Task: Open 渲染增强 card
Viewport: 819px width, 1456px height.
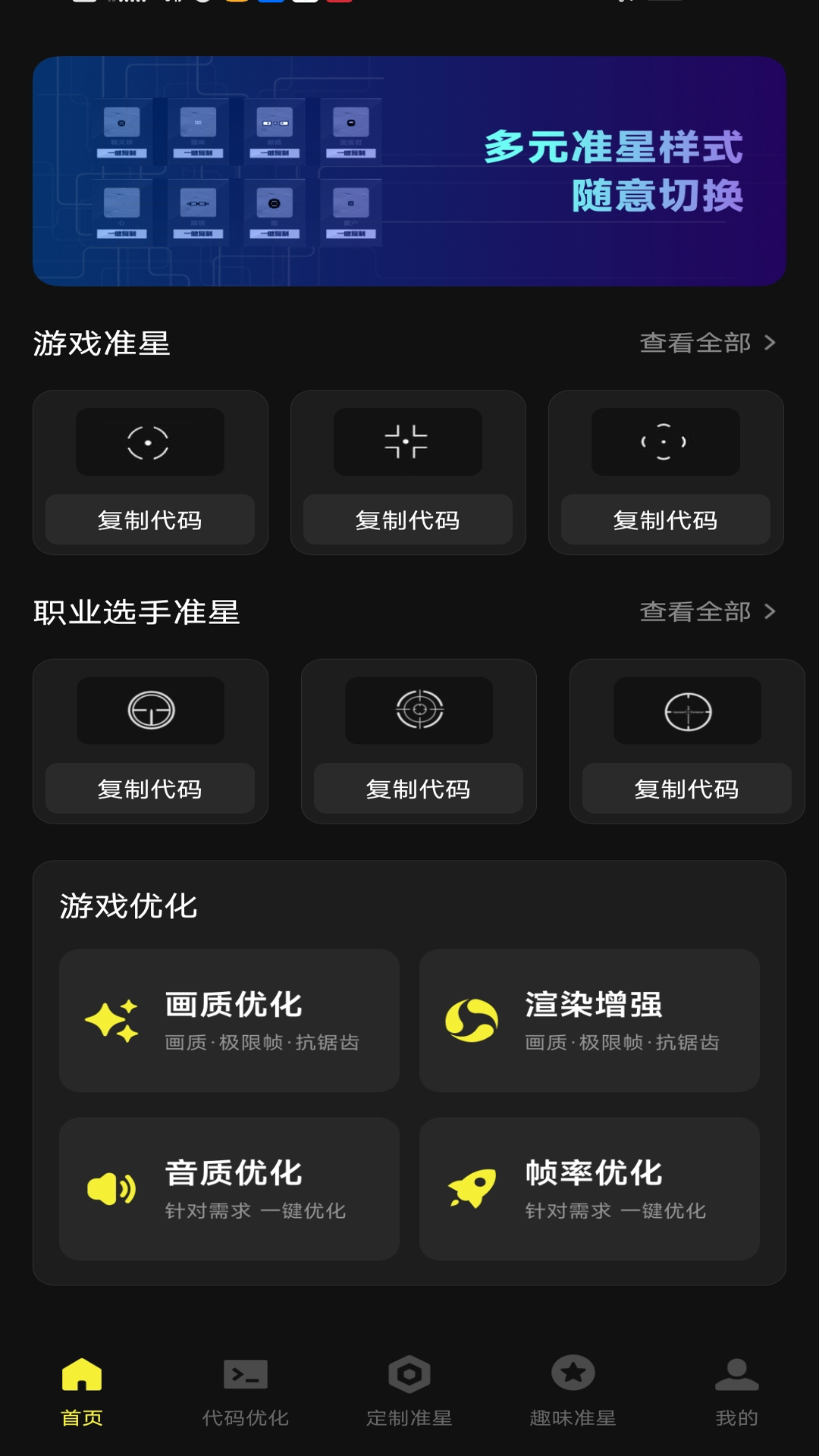Action: (x=589, y=1020)
